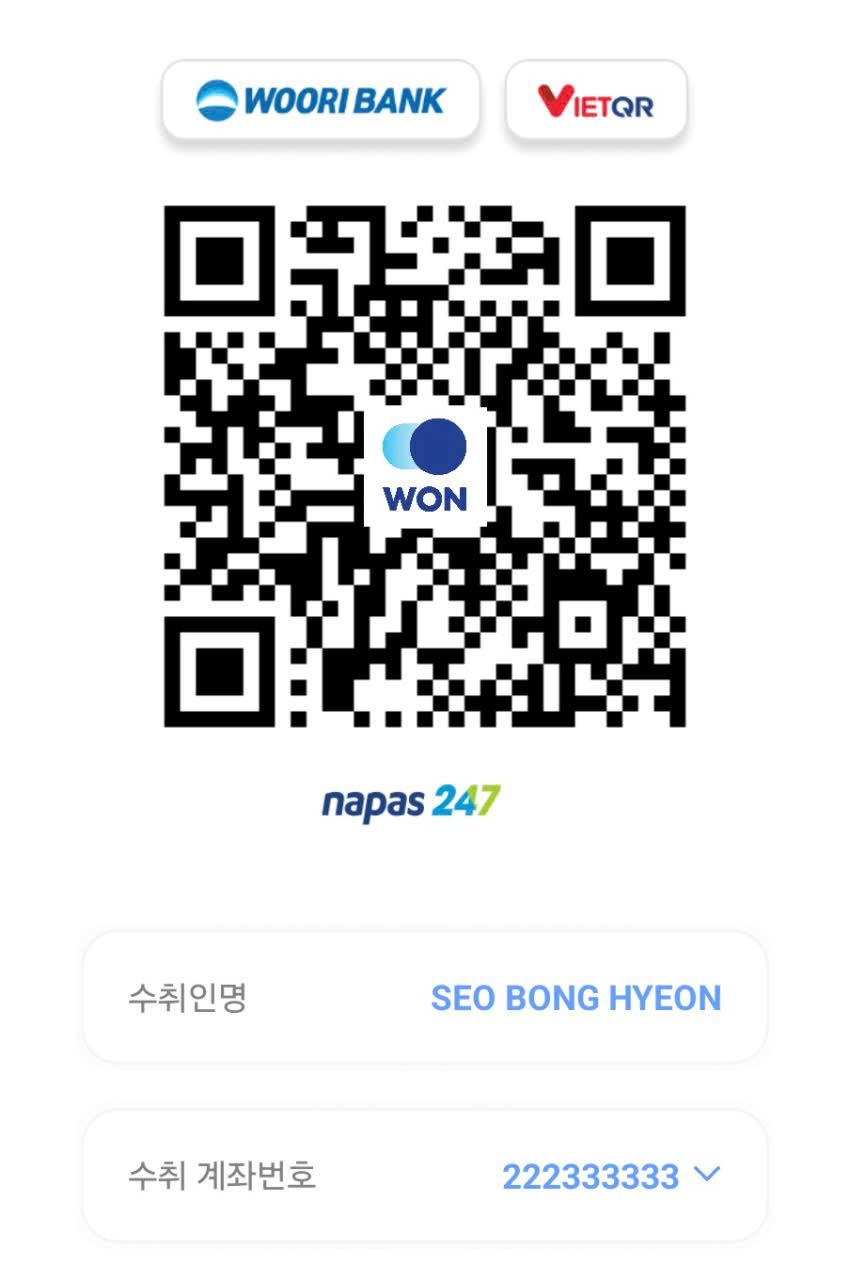This screenshot has width=850, height=1280.
Task: Expand the account number 222333333 dropdown
Action: click(x=706, y=1175)
